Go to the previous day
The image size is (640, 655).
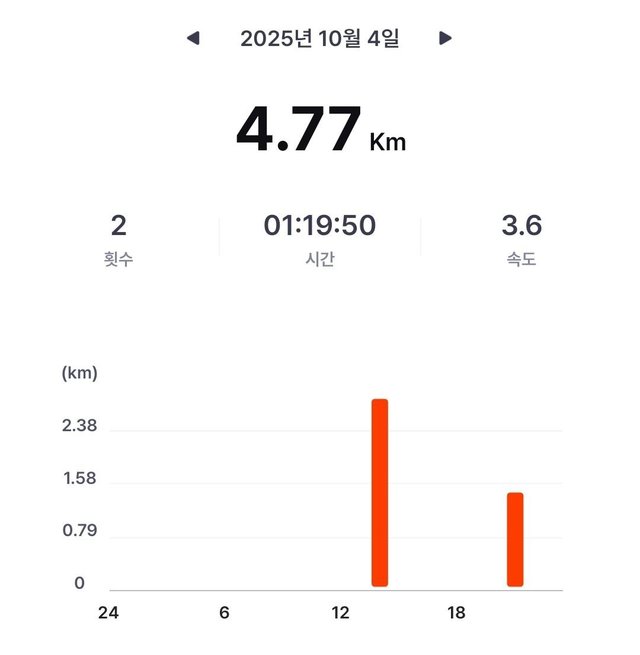point(193,38)
